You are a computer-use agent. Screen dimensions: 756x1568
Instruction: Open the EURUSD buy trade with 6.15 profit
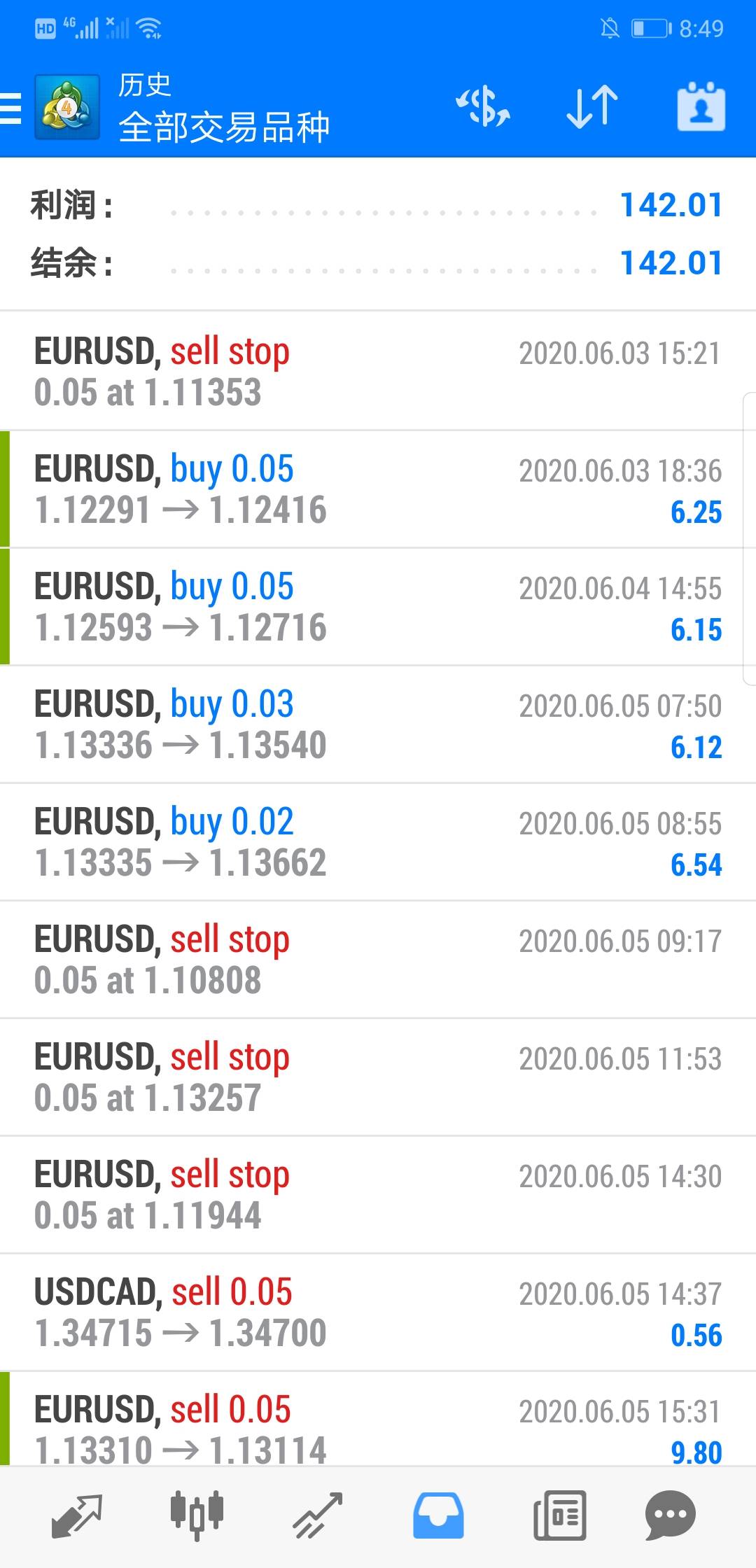pyautogui.click(x=378, y=606)
